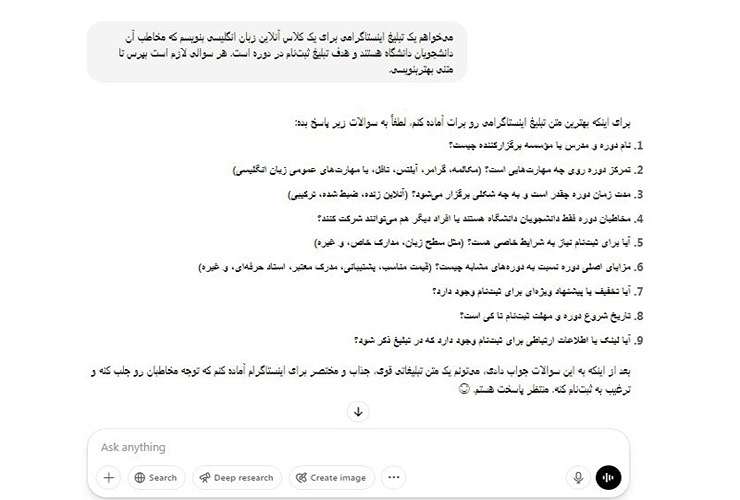Launch voice mode with the waveform button
740x500 pixels.
[609, 478]
